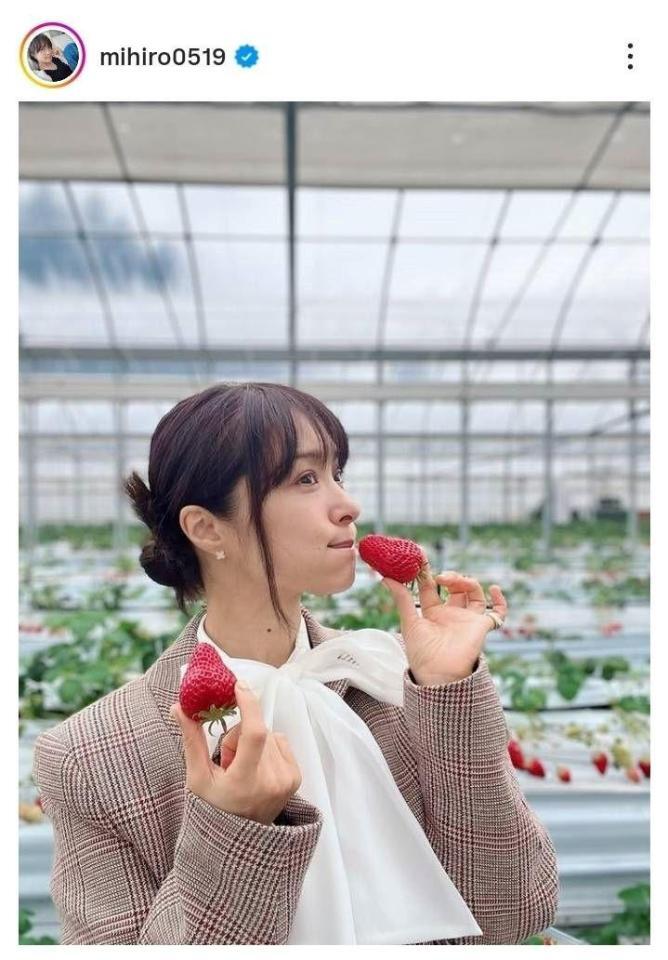Image resolution: width=668 pixels, height=960 pixels.
Task: Open the post's three-dot options menu
Action: pos(629,56)
